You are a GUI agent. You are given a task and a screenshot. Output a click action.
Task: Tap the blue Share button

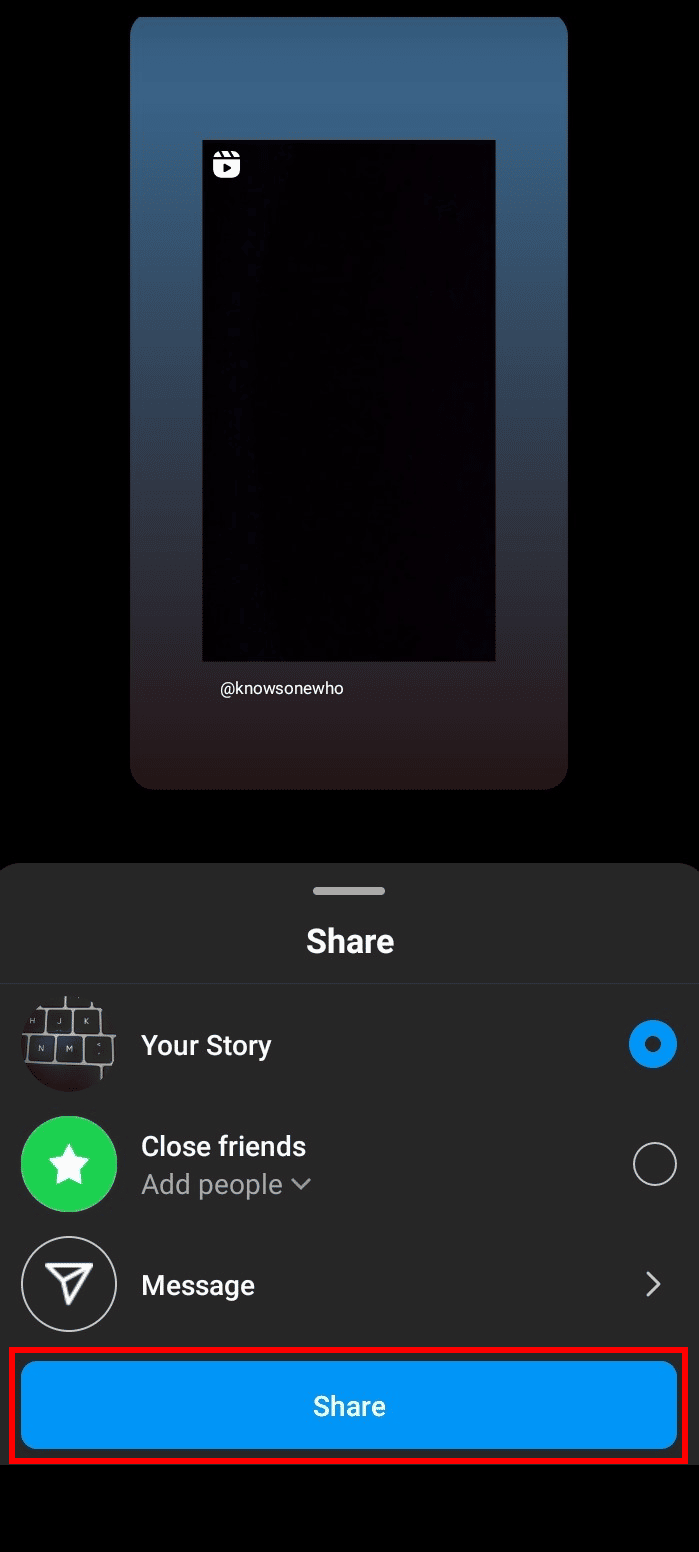click(349, 1405)
